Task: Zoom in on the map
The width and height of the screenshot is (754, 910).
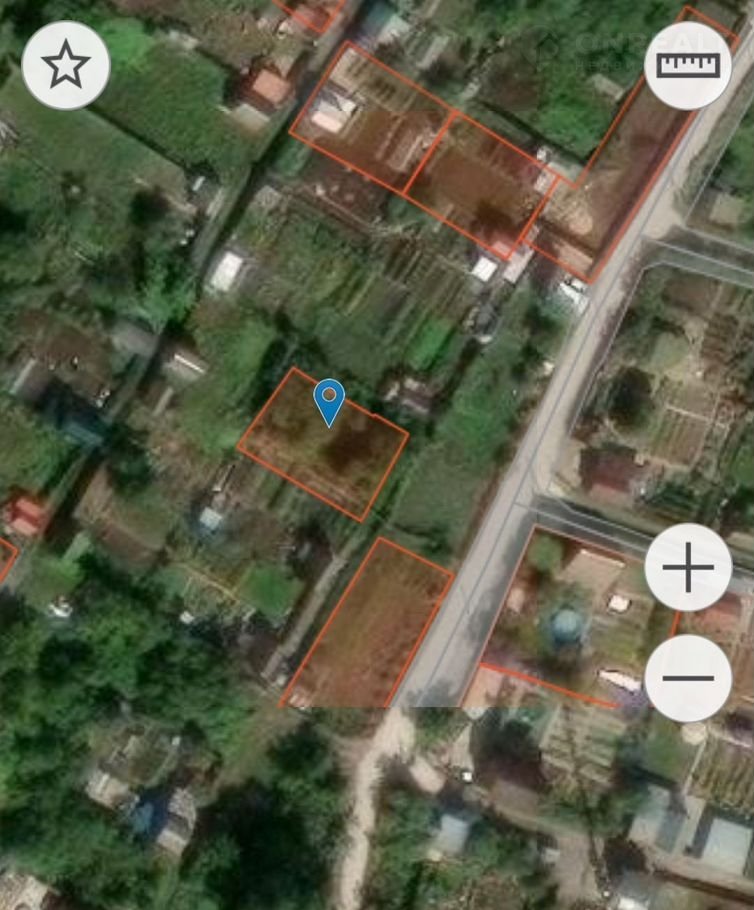Action: point(688,567)
